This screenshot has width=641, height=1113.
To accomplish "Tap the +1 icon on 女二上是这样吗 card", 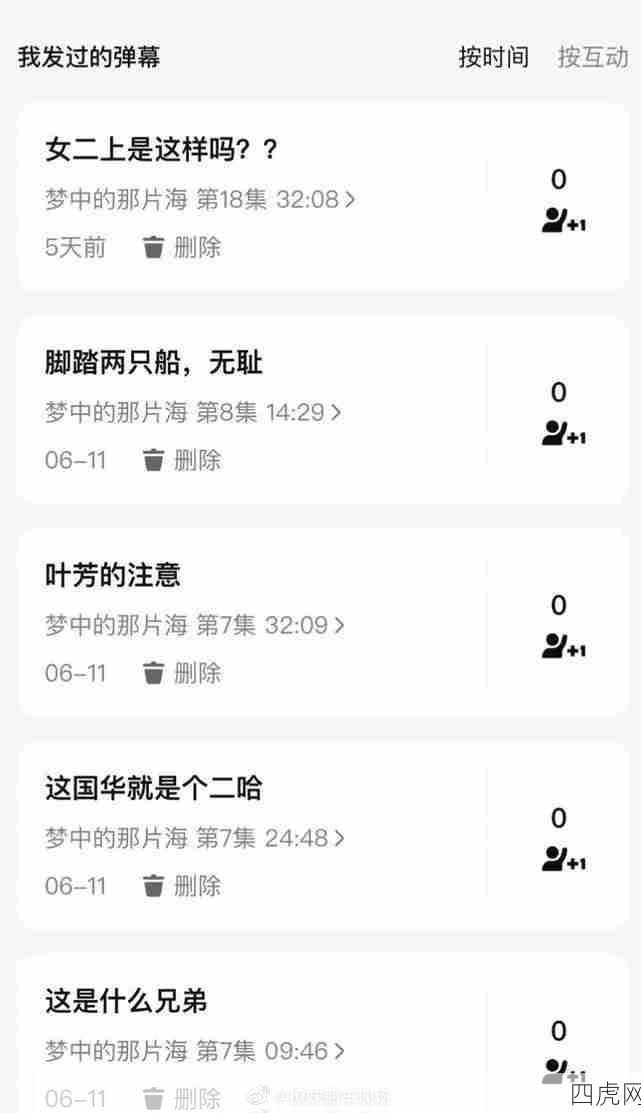I will point(563,221).
